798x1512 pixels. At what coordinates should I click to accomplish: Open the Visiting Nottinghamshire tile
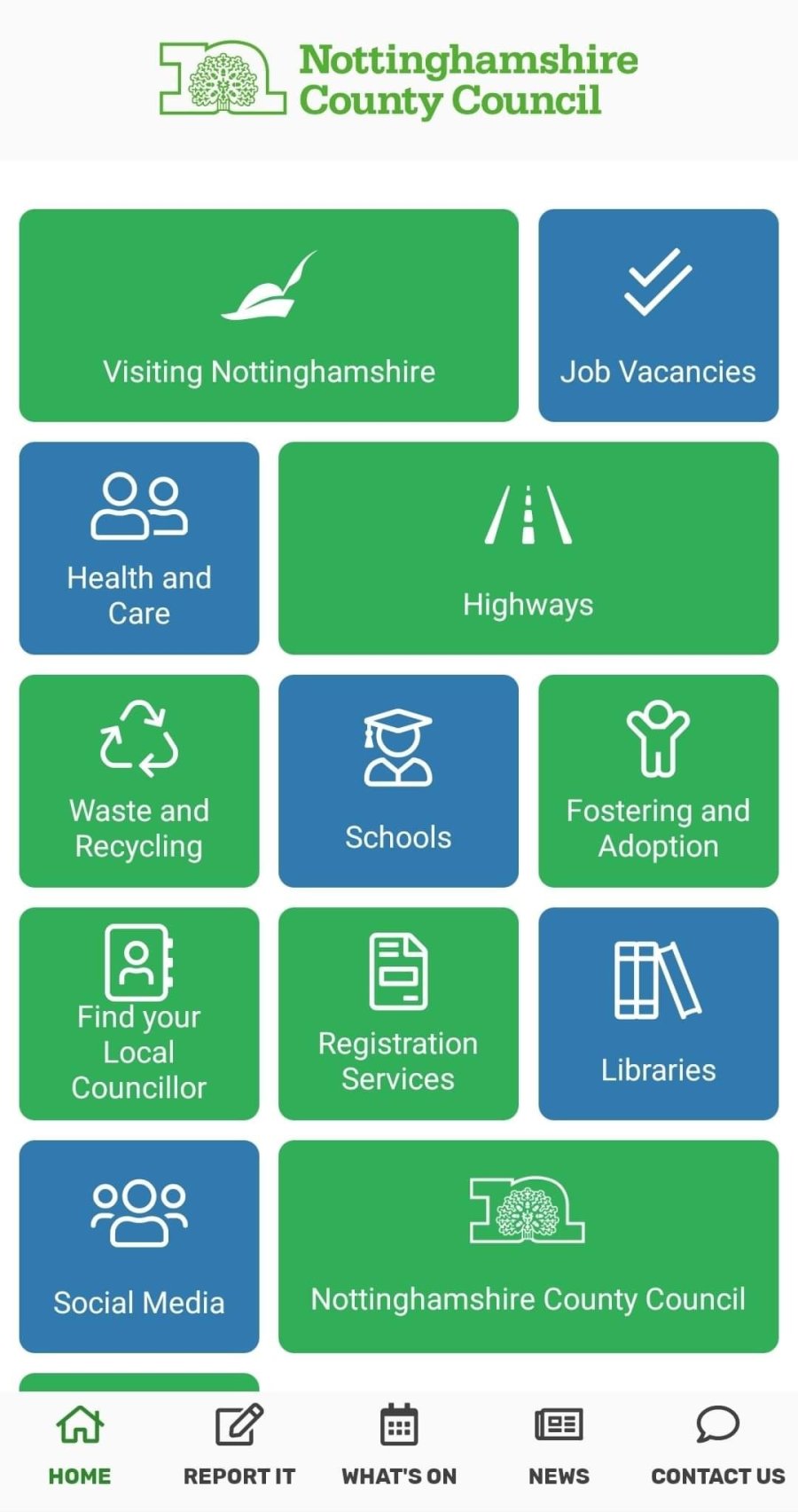[x=269, y=316]
